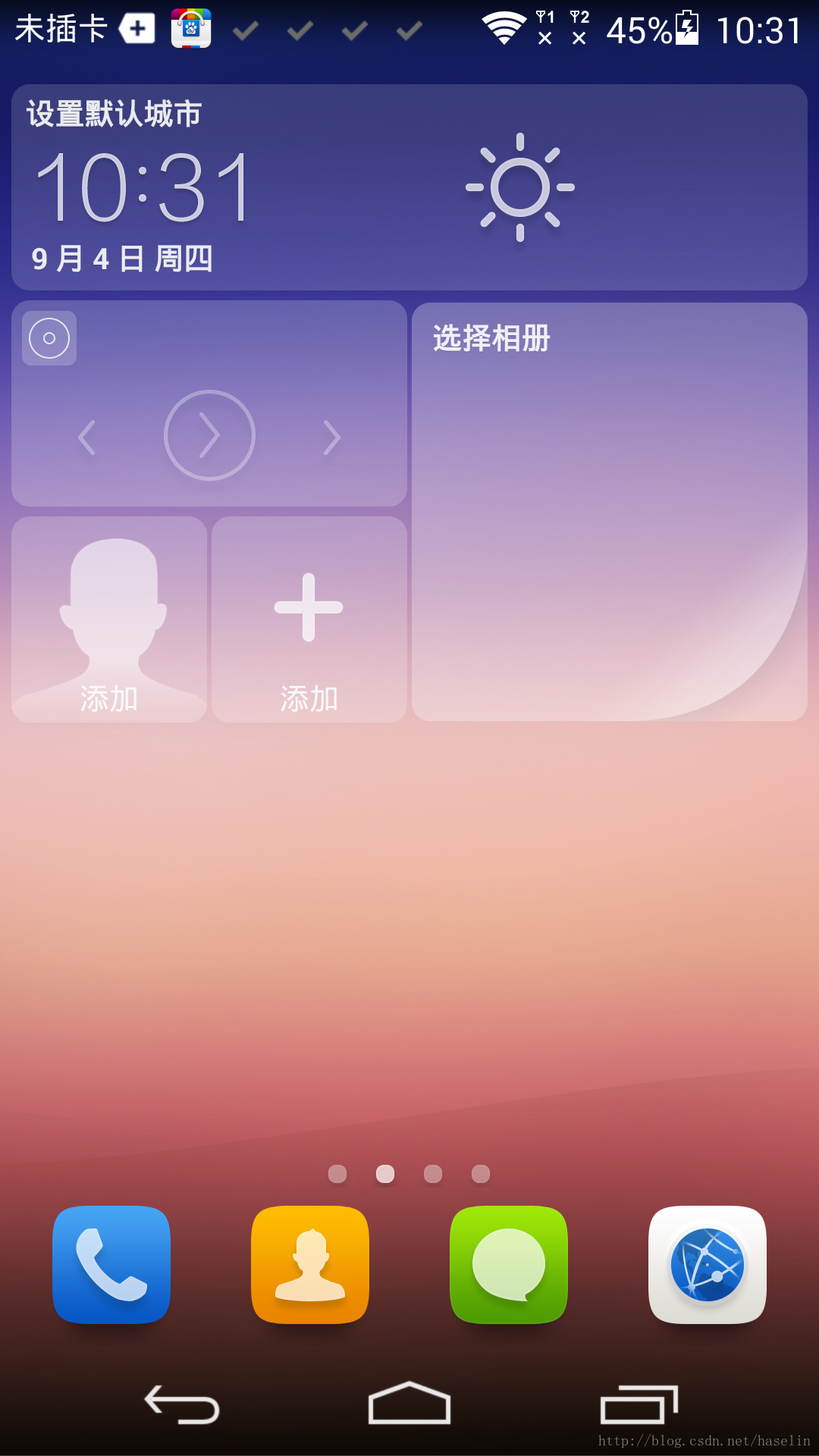Skip to the next track
Viewport: 819px width, 1456px height.
coord(331,438)
